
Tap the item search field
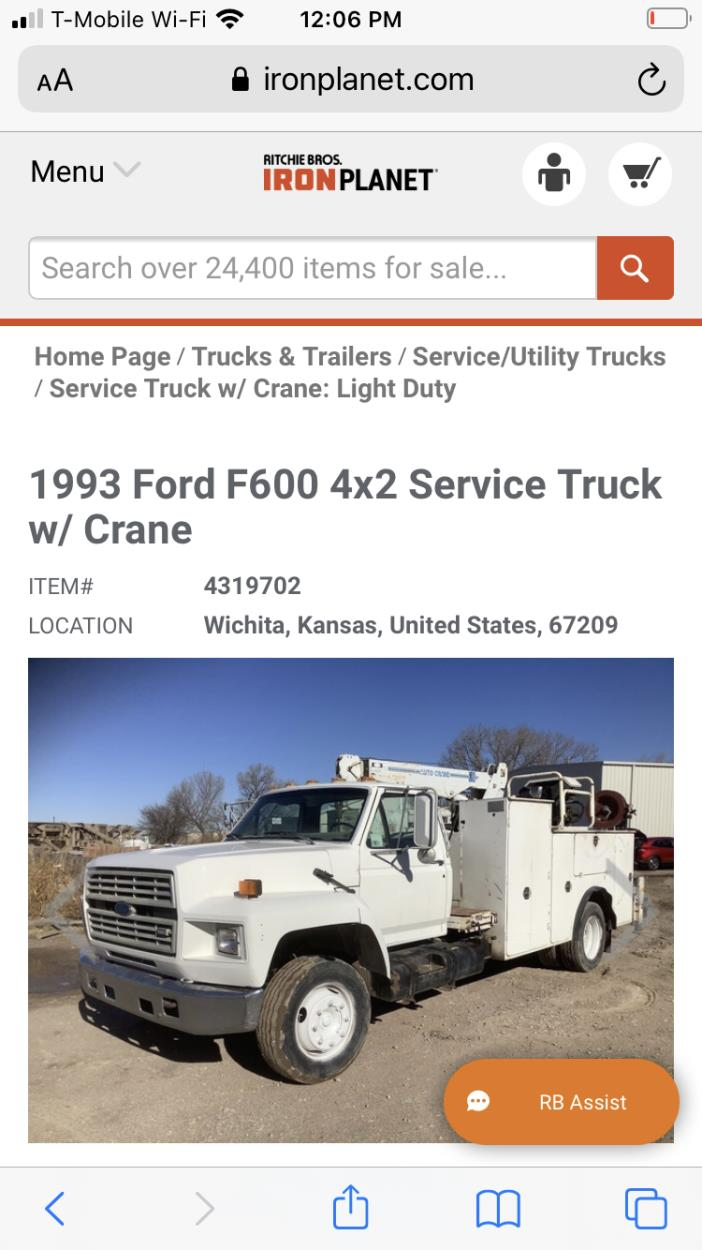(312, 268)
